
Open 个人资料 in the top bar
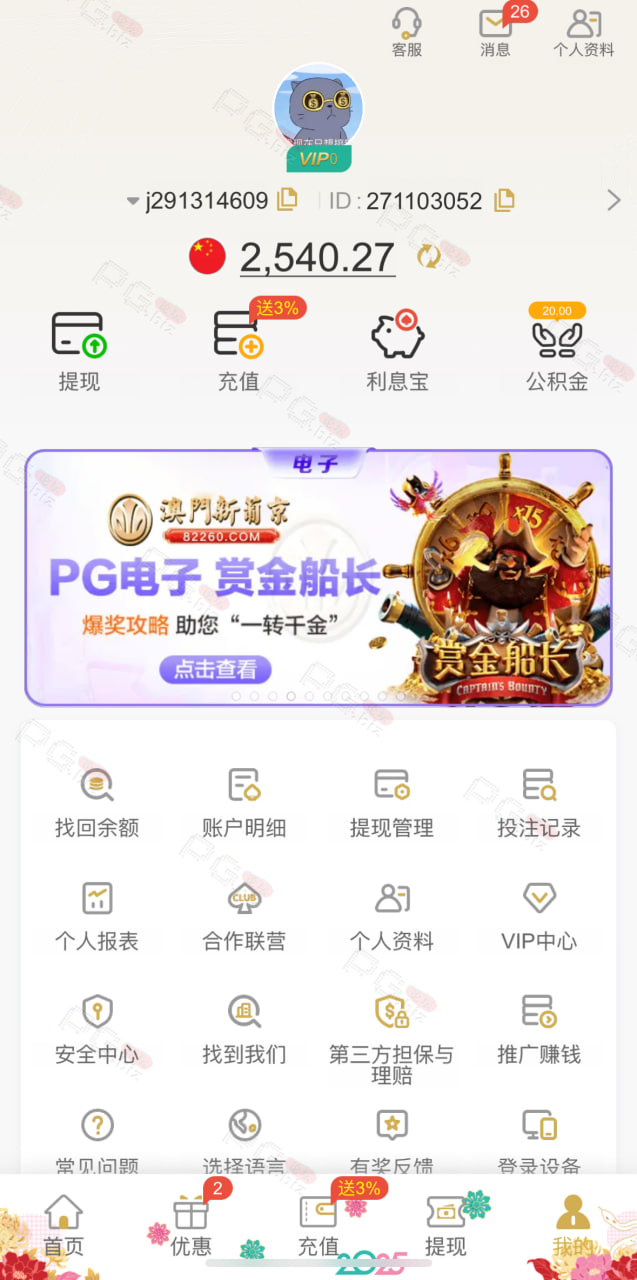click(x=584, y=32)
